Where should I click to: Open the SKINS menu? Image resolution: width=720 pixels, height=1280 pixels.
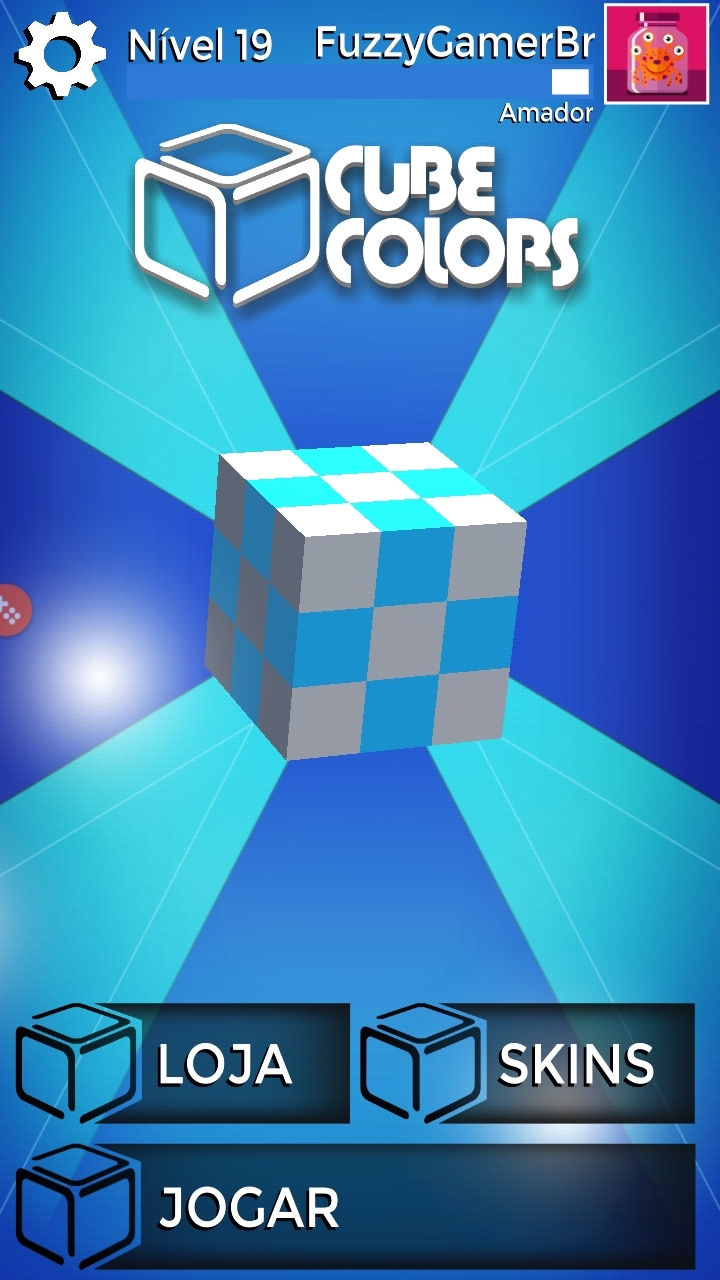click(x=528, y=1063)
